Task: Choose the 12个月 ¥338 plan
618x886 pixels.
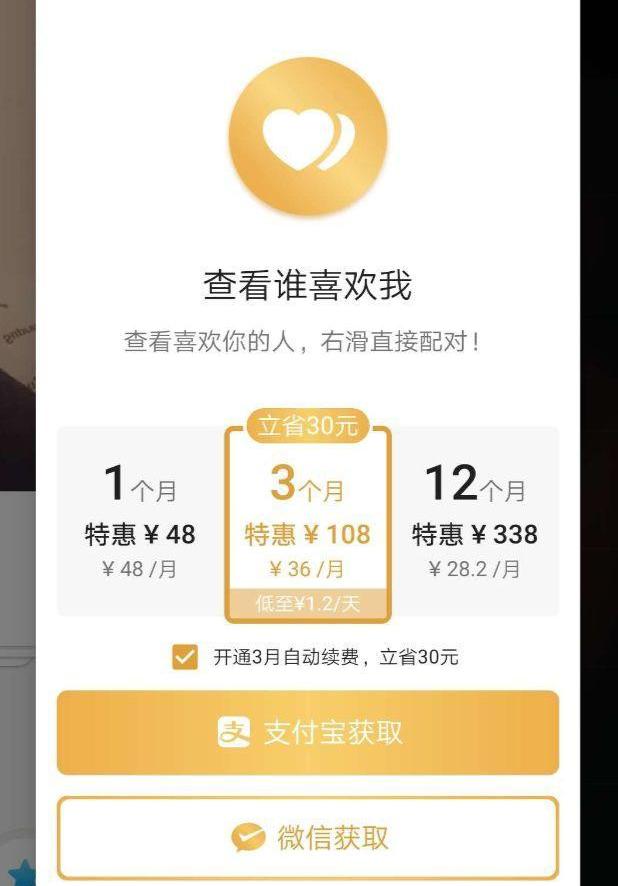Action: 475,522
